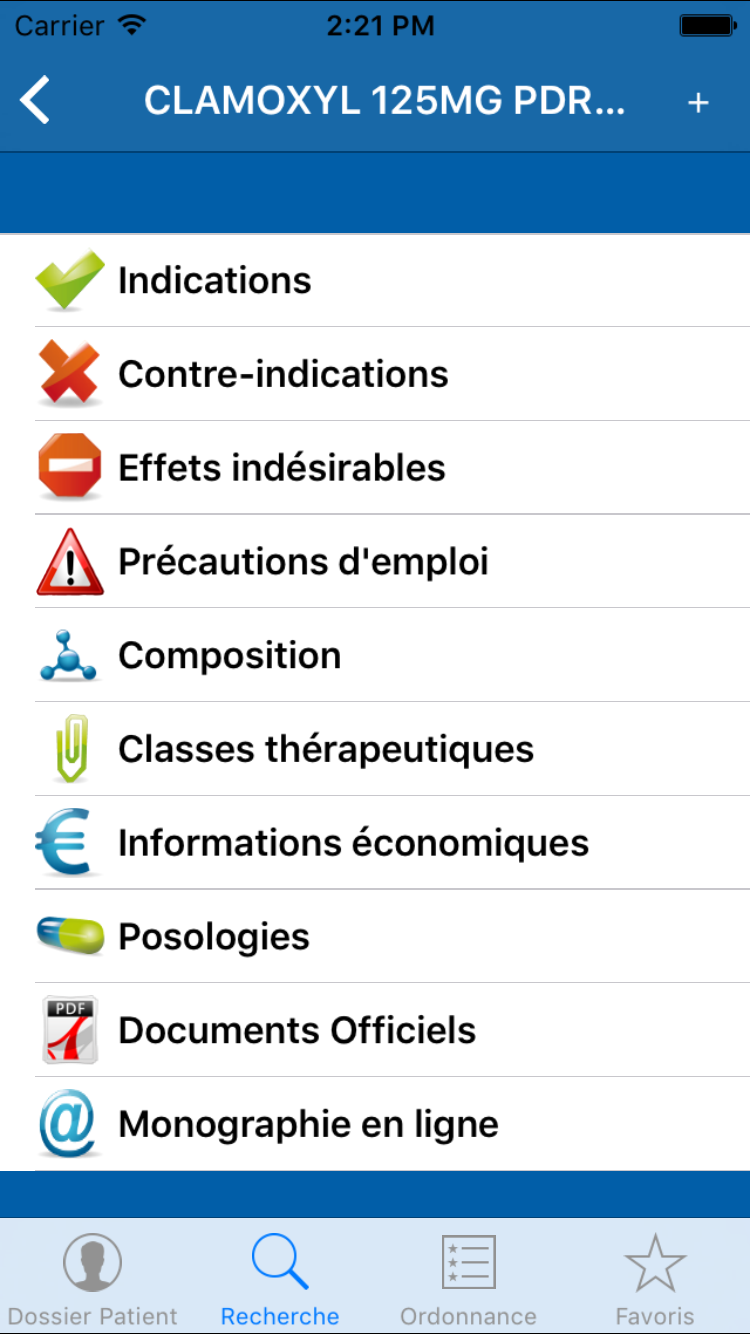Image resolution: width=750 pixels, height=1334 pixels.
Task: Open Effets indésirables
Action: [375, 468]
